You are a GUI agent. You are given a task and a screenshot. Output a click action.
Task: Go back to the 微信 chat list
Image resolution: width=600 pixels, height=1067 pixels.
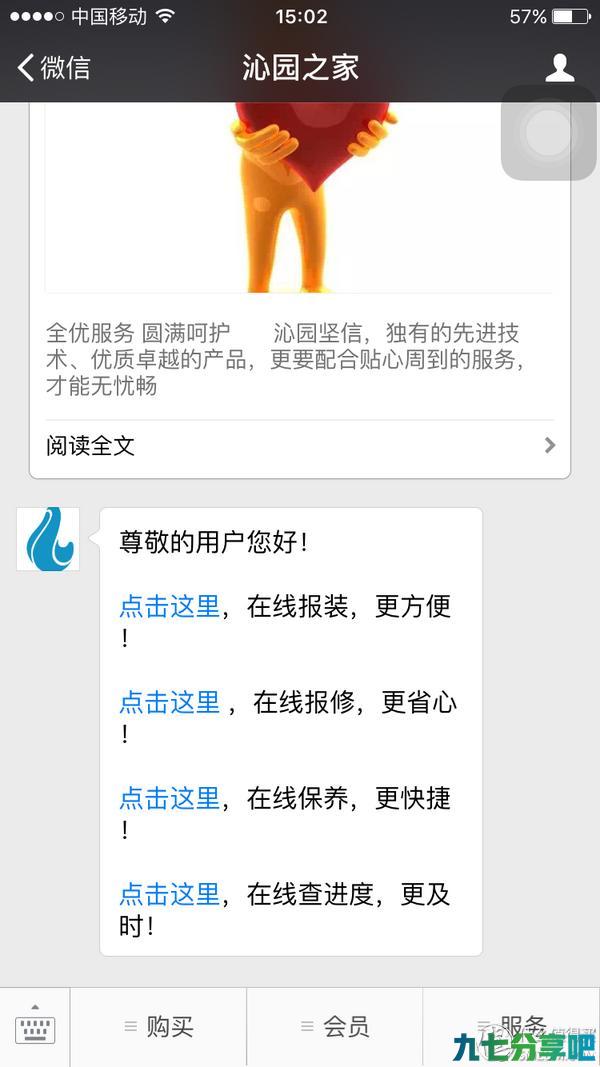pyautogui.click(x=54, y=67)
